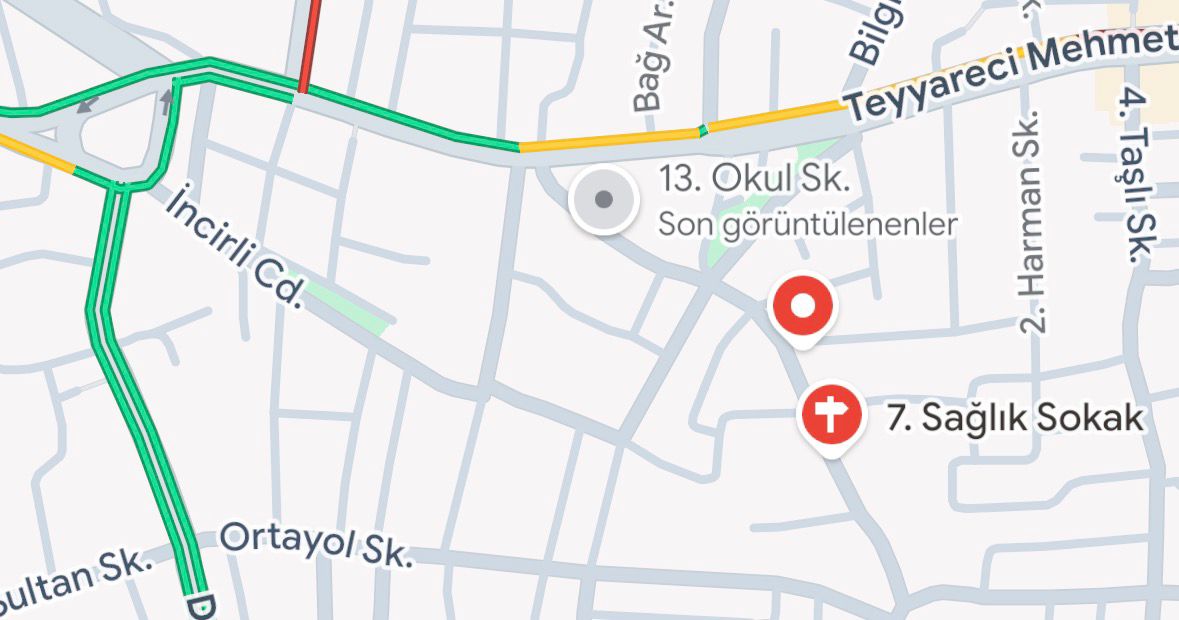Select the 7. Sağlık Sokak place marker
Screen dimensions: 1179x620
pos(831,415)
